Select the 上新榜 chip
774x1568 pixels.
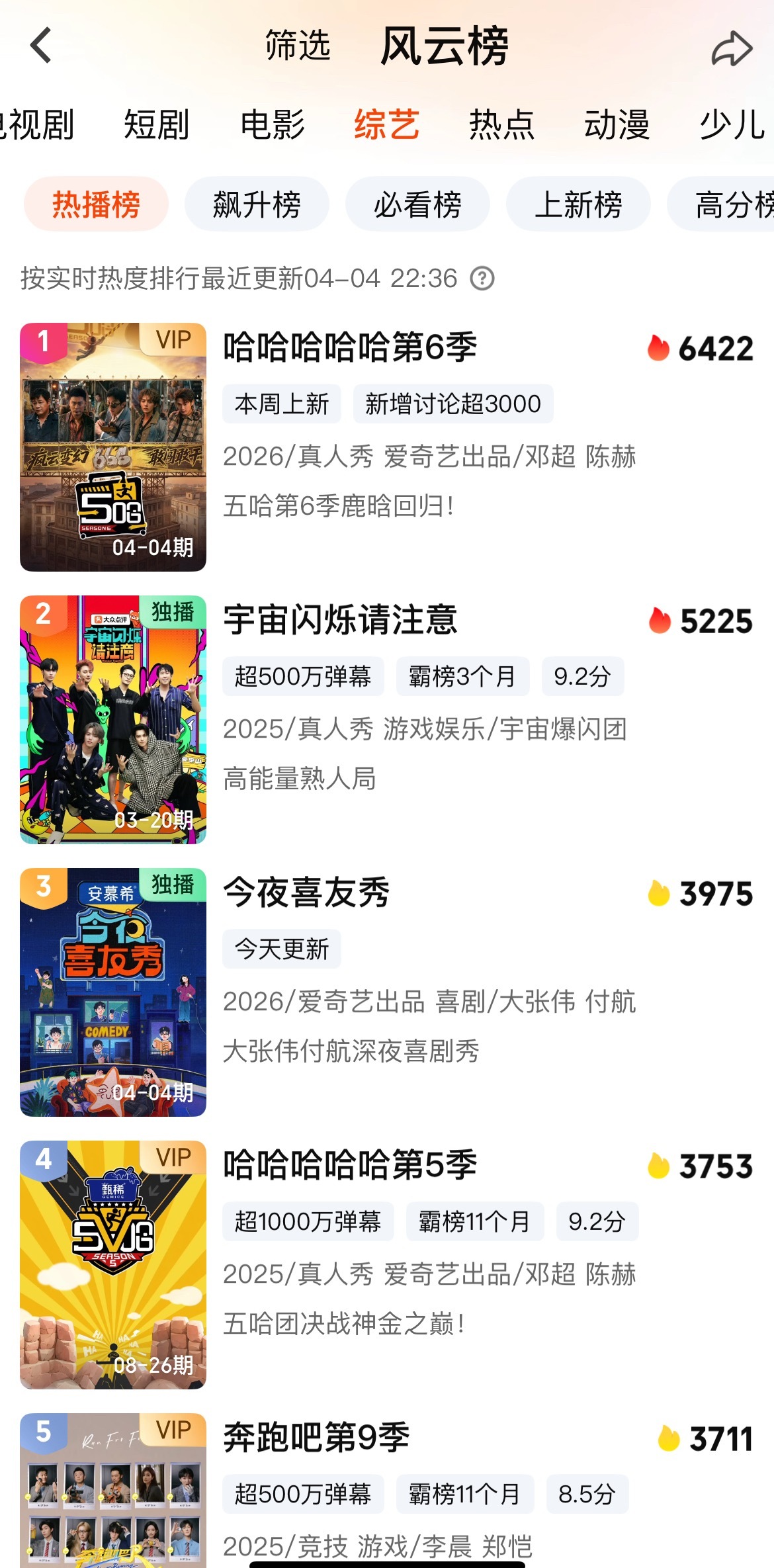coord(578,204)
